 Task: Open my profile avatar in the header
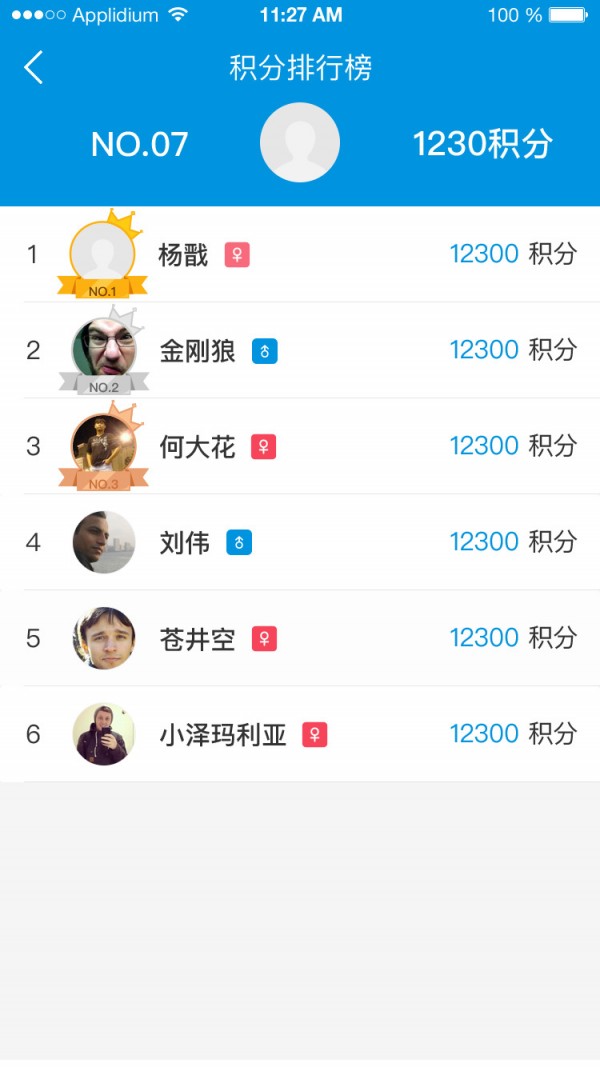300,143
